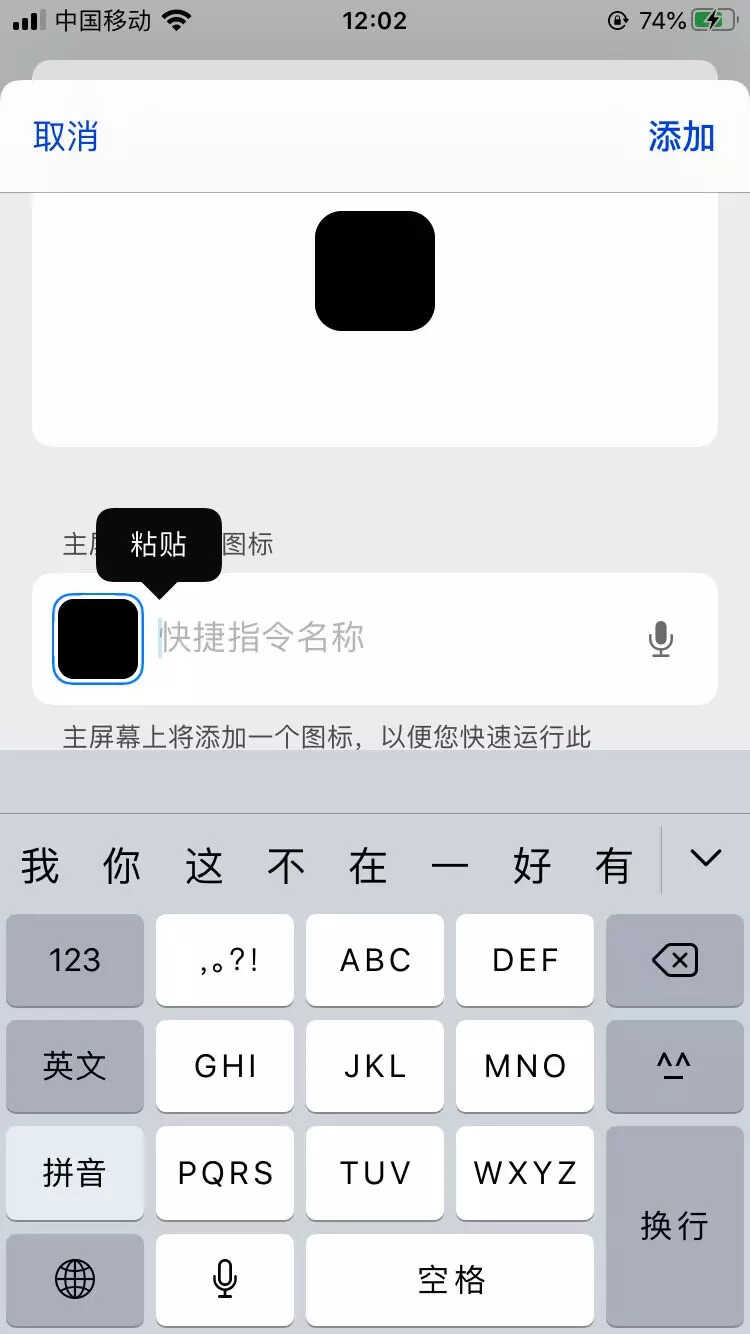This screenshot has width=750, height=1334.
Task: Tap 添加 to add to home screen
Action: point(681,136)
